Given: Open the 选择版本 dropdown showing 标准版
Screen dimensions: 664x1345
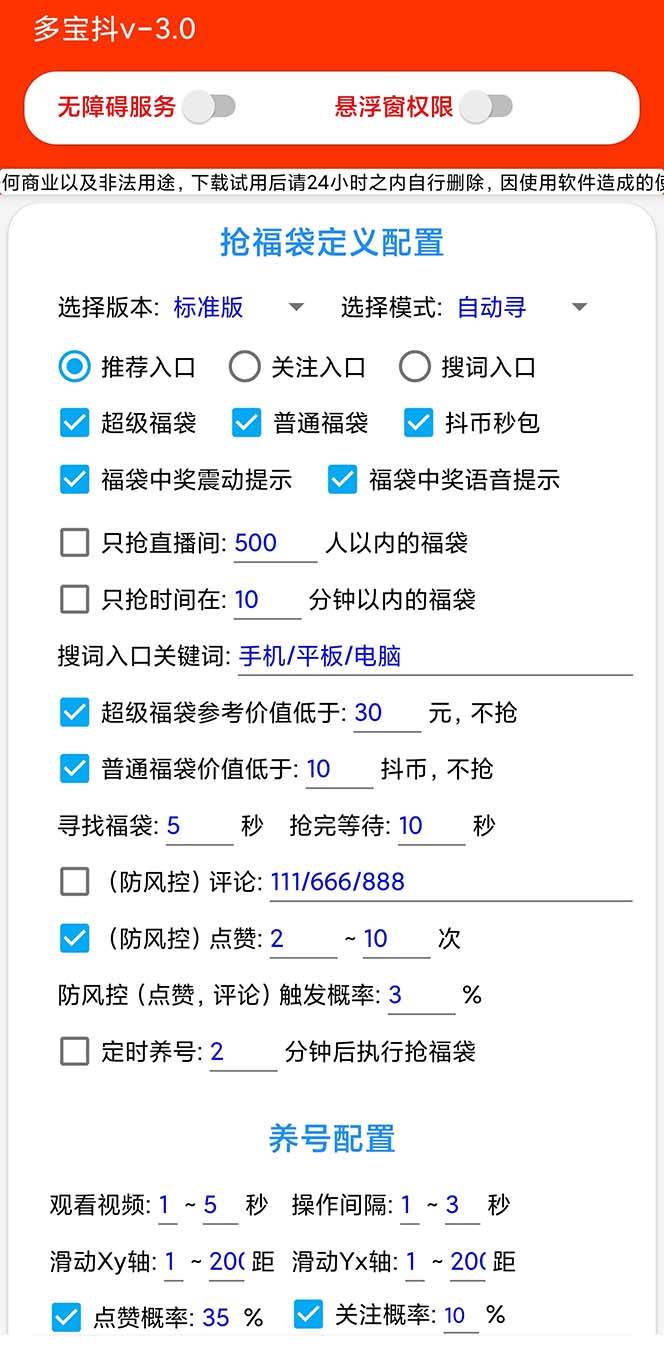Looking at the screenshot, I should click(x=238, y=308).
